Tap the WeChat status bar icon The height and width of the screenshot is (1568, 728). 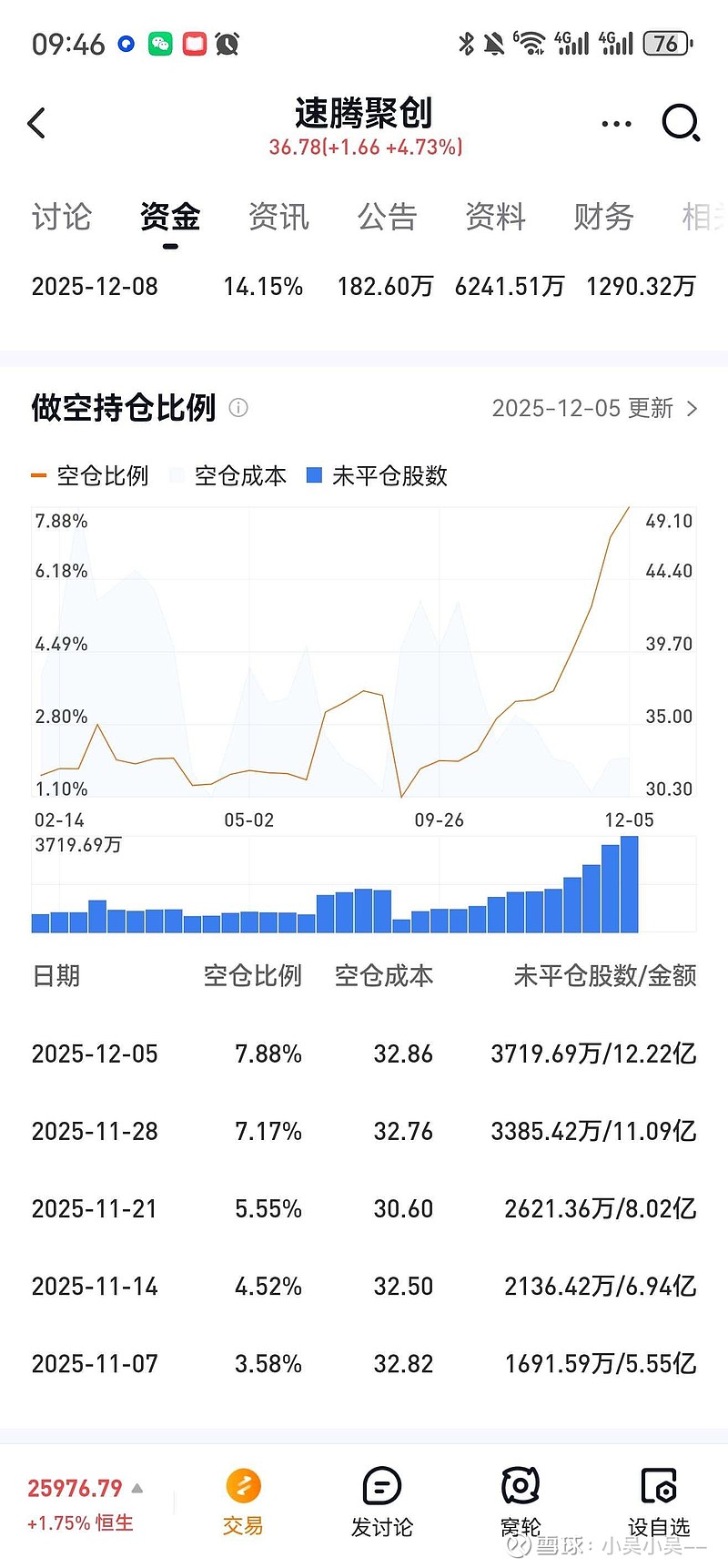160,43
